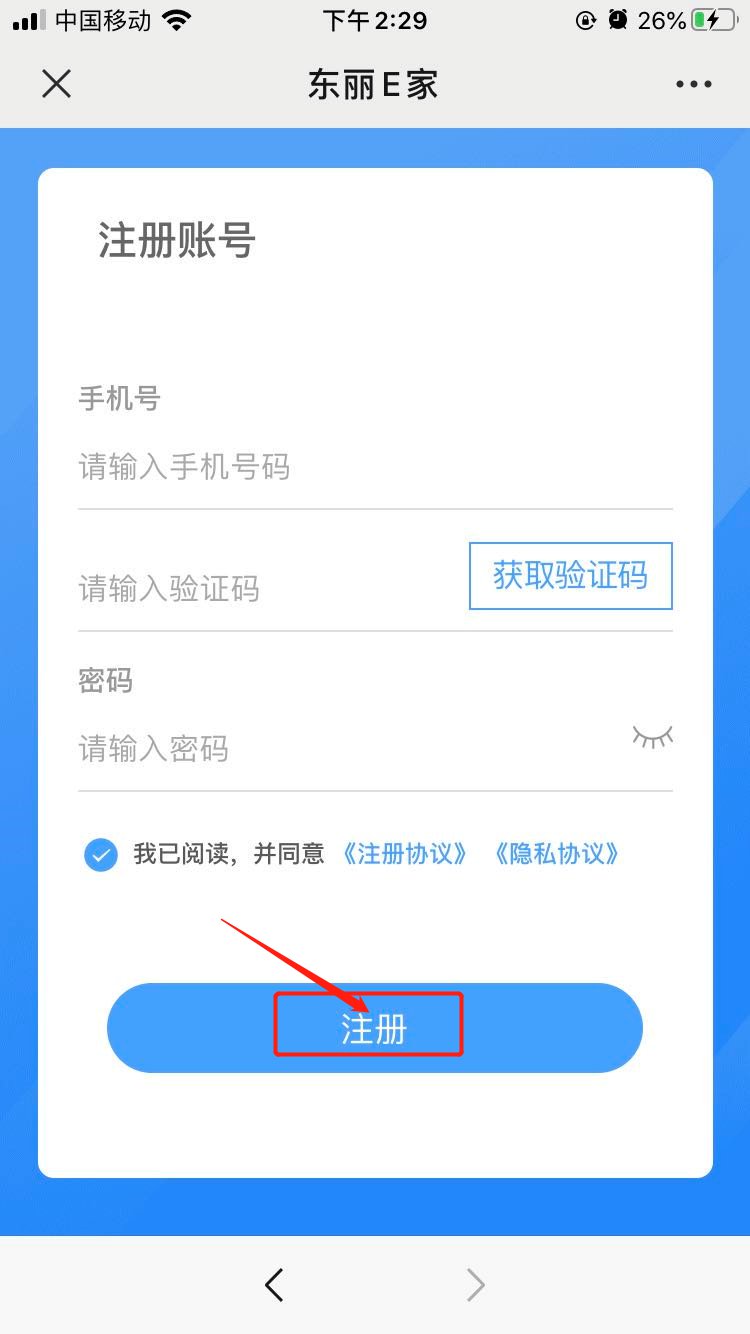Open the 《注册协议》 link
750x1334 pixels.
[404, 854]
